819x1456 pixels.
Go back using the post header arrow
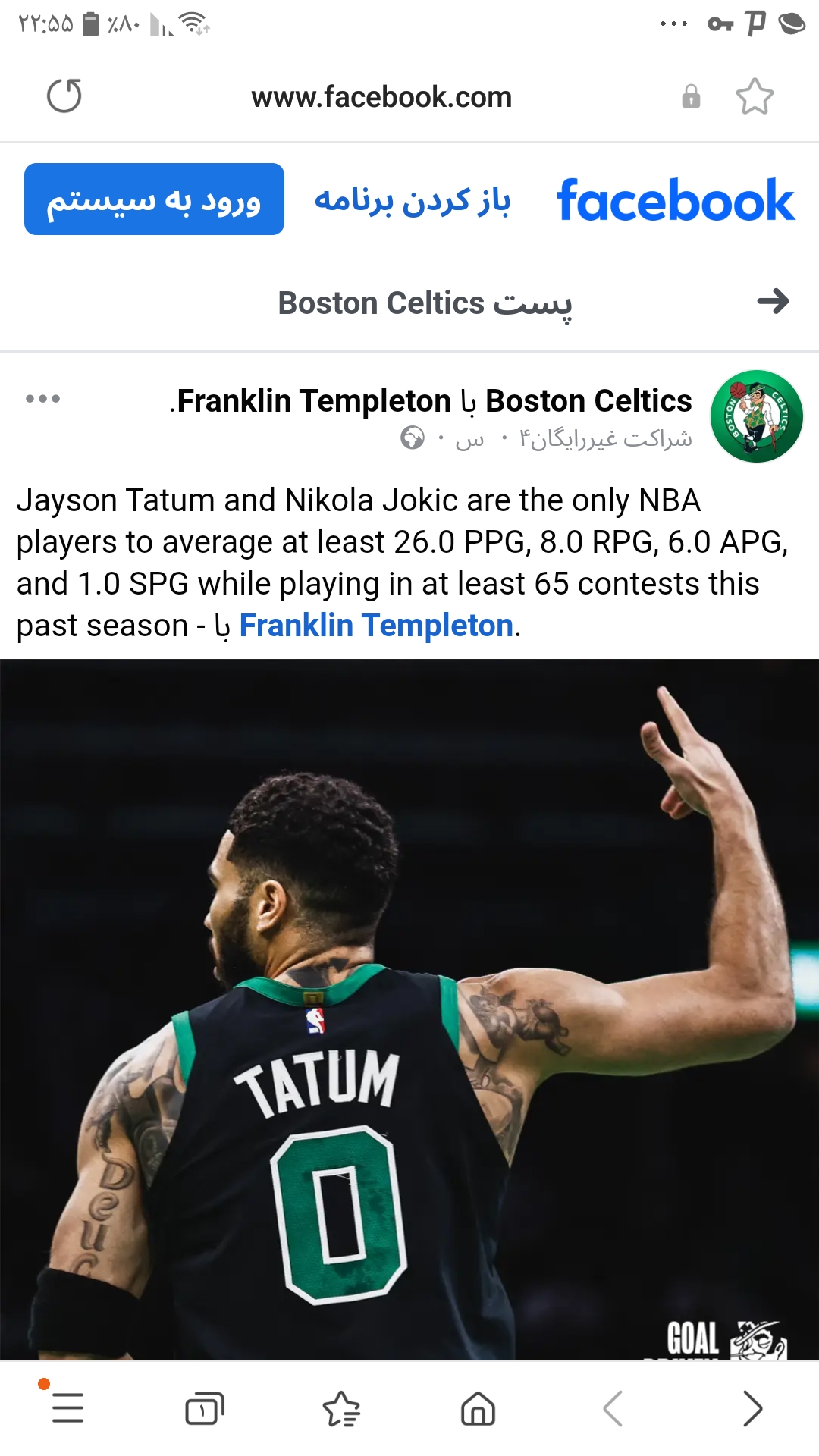click(x=773, y=302)
